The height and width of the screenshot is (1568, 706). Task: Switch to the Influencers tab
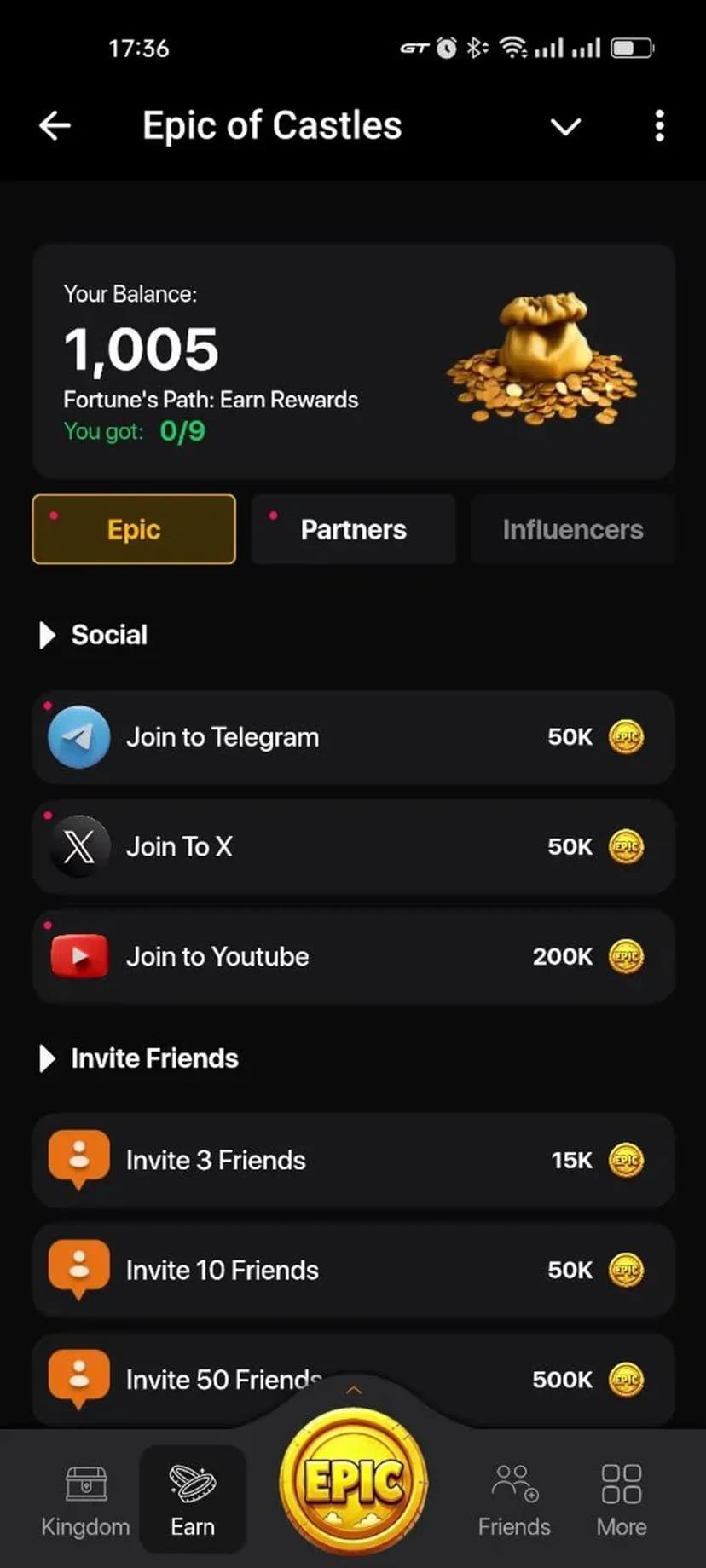572,529
